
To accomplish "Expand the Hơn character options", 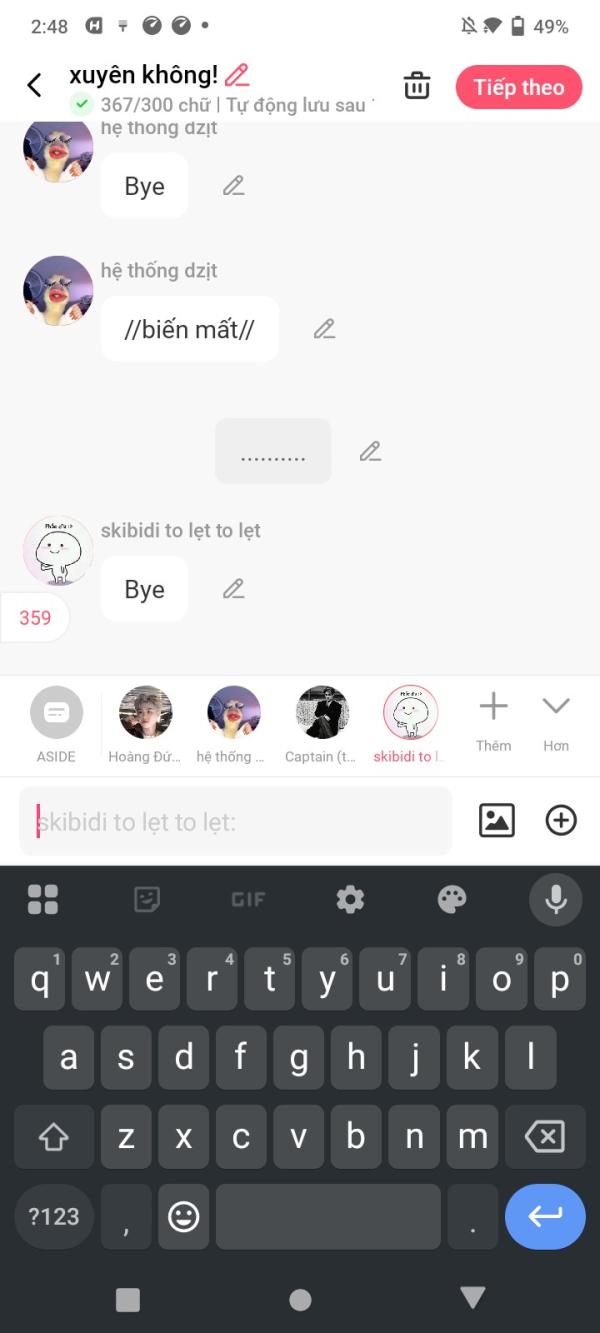I will pos(556,720).
